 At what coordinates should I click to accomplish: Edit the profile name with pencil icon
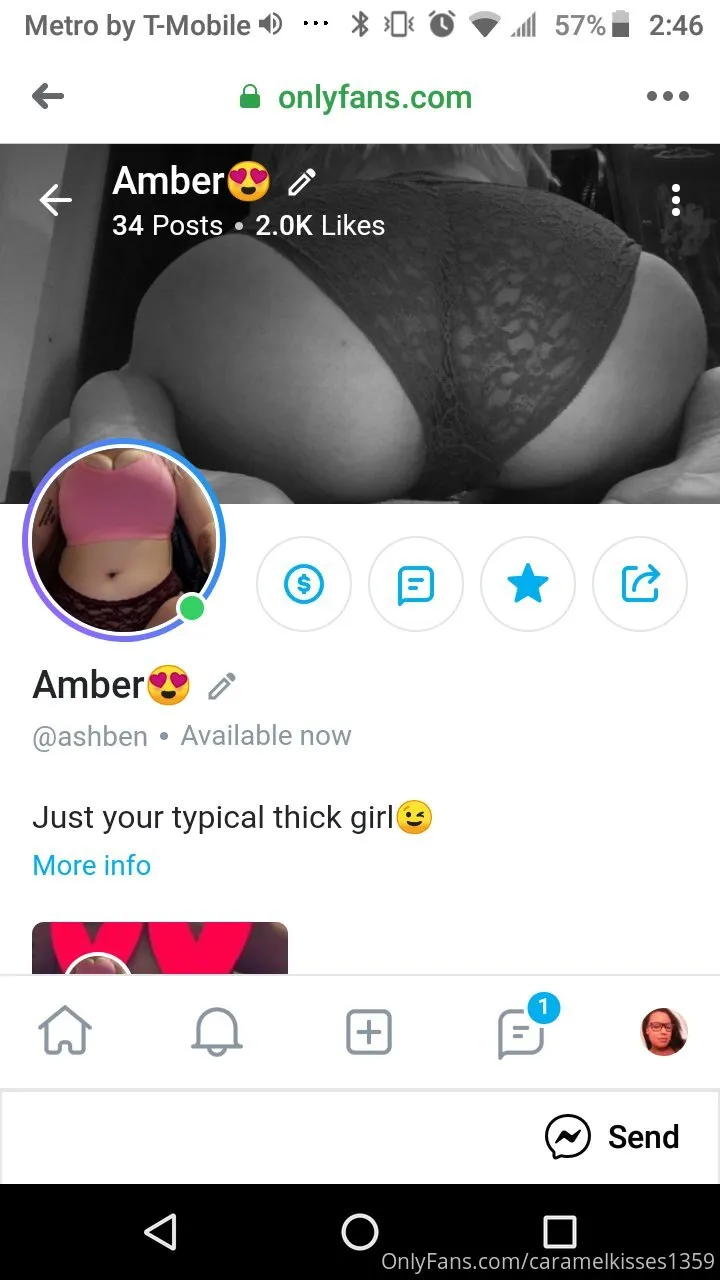(221, 684)
